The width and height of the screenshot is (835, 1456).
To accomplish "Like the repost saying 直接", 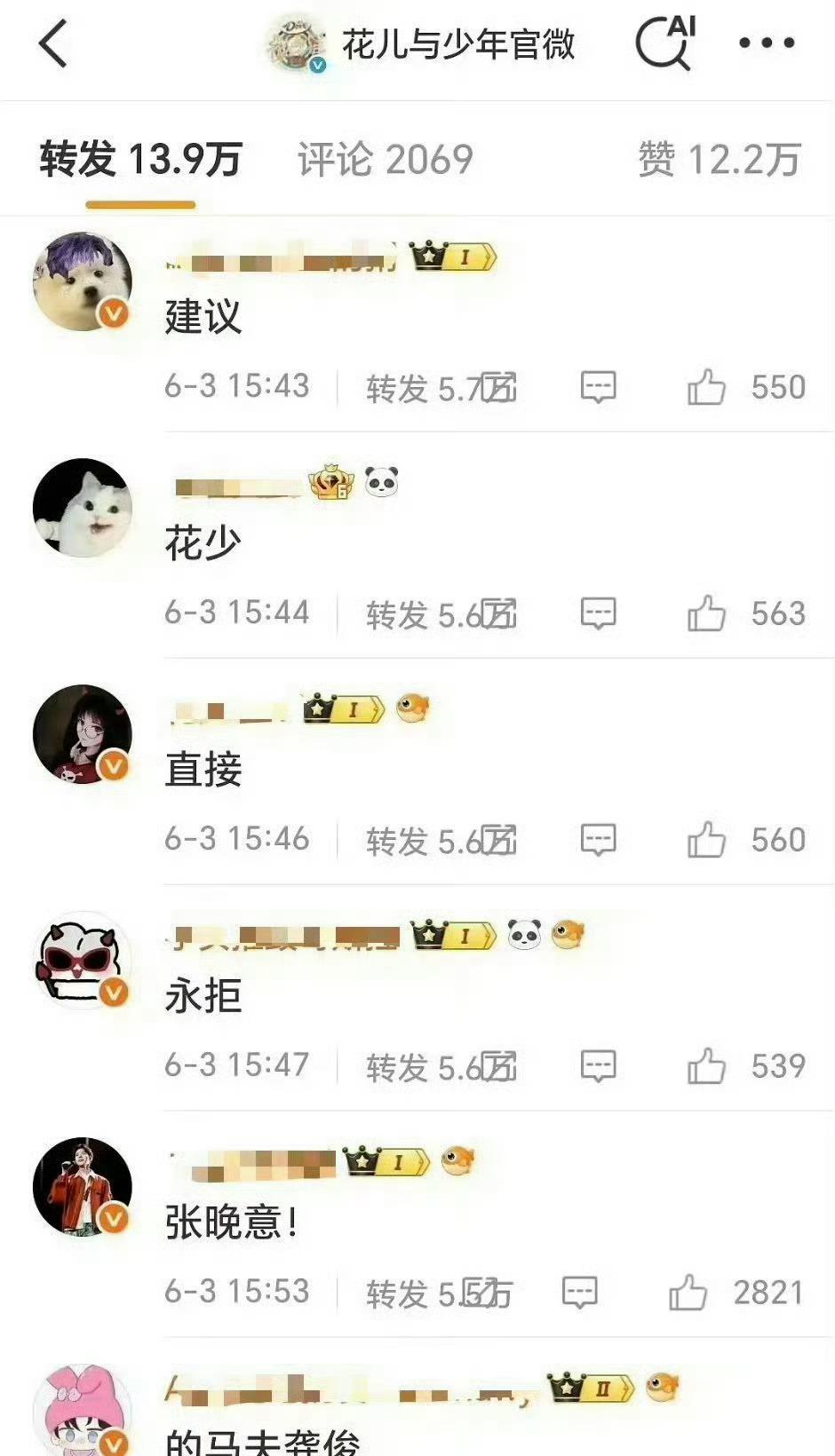I will click(x=706, y=840).
